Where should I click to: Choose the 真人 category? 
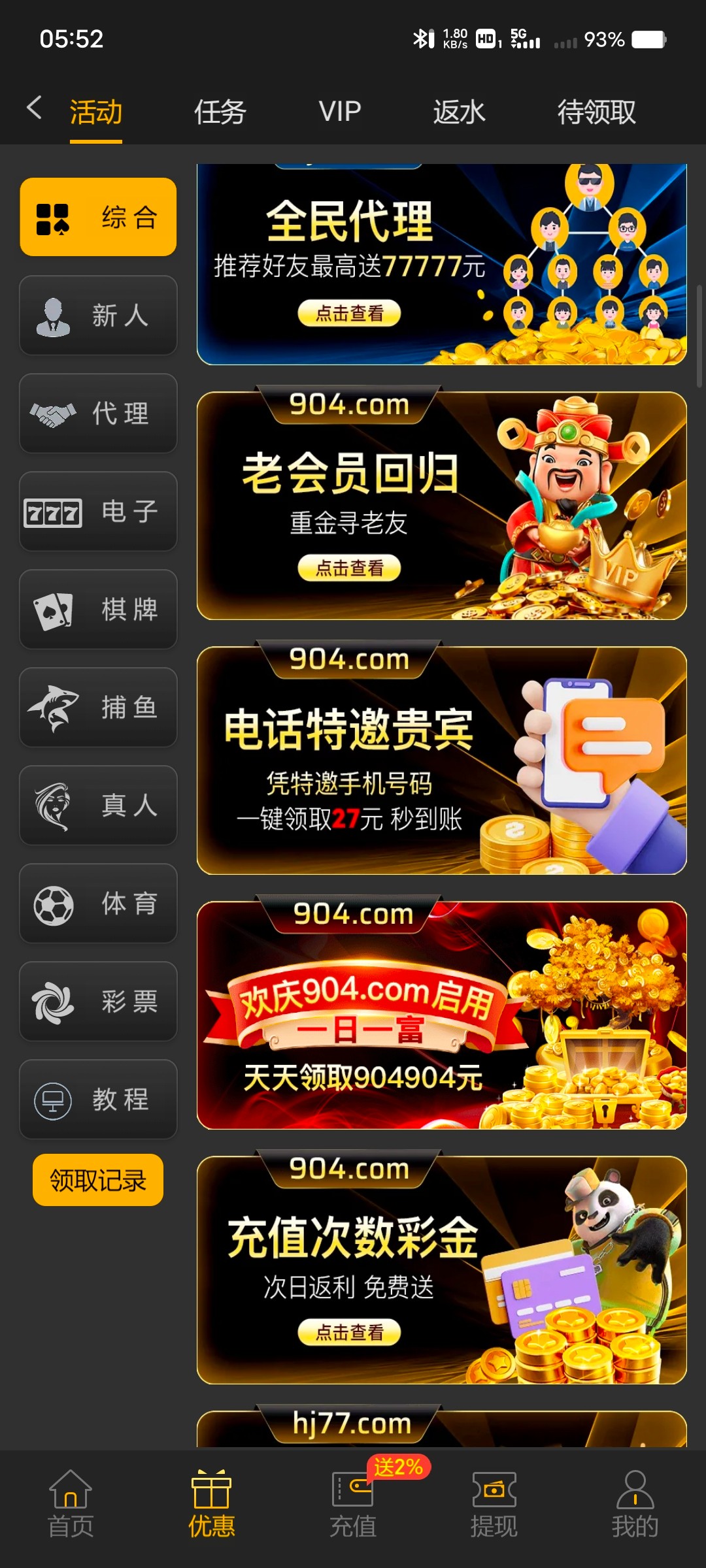[x=98, y=806]
